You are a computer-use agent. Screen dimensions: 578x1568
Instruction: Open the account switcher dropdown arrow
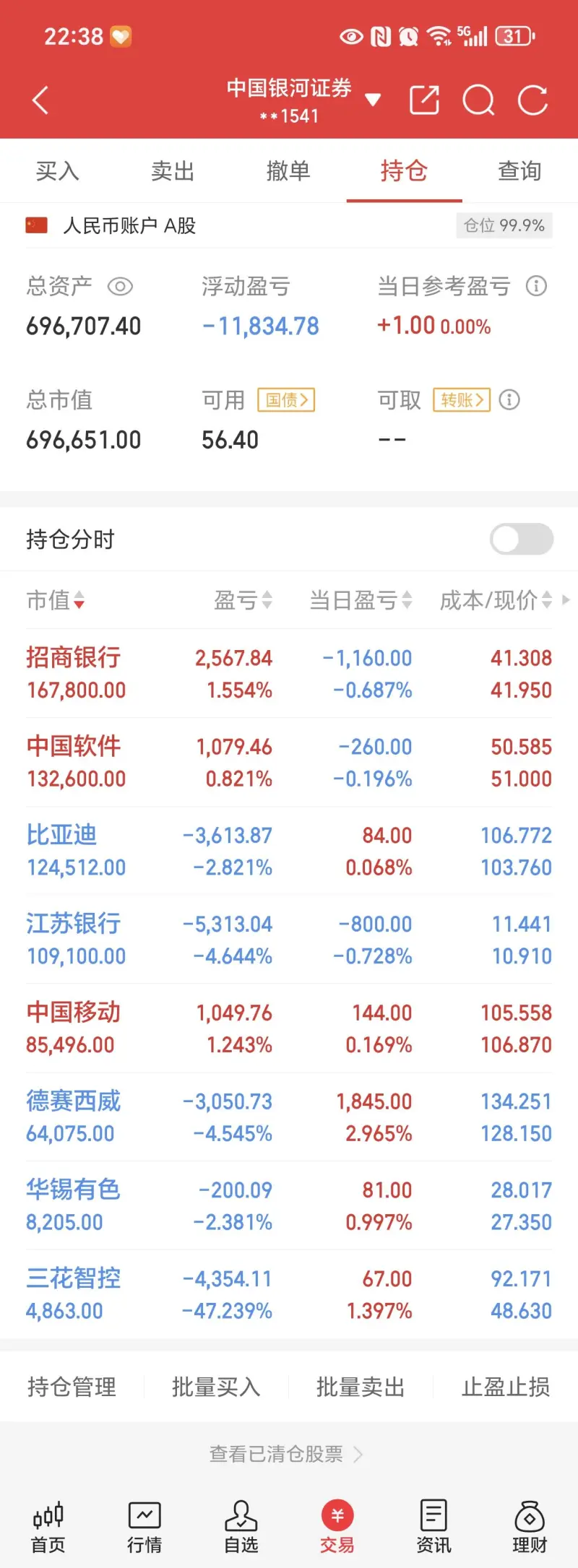tap(373, 100)
